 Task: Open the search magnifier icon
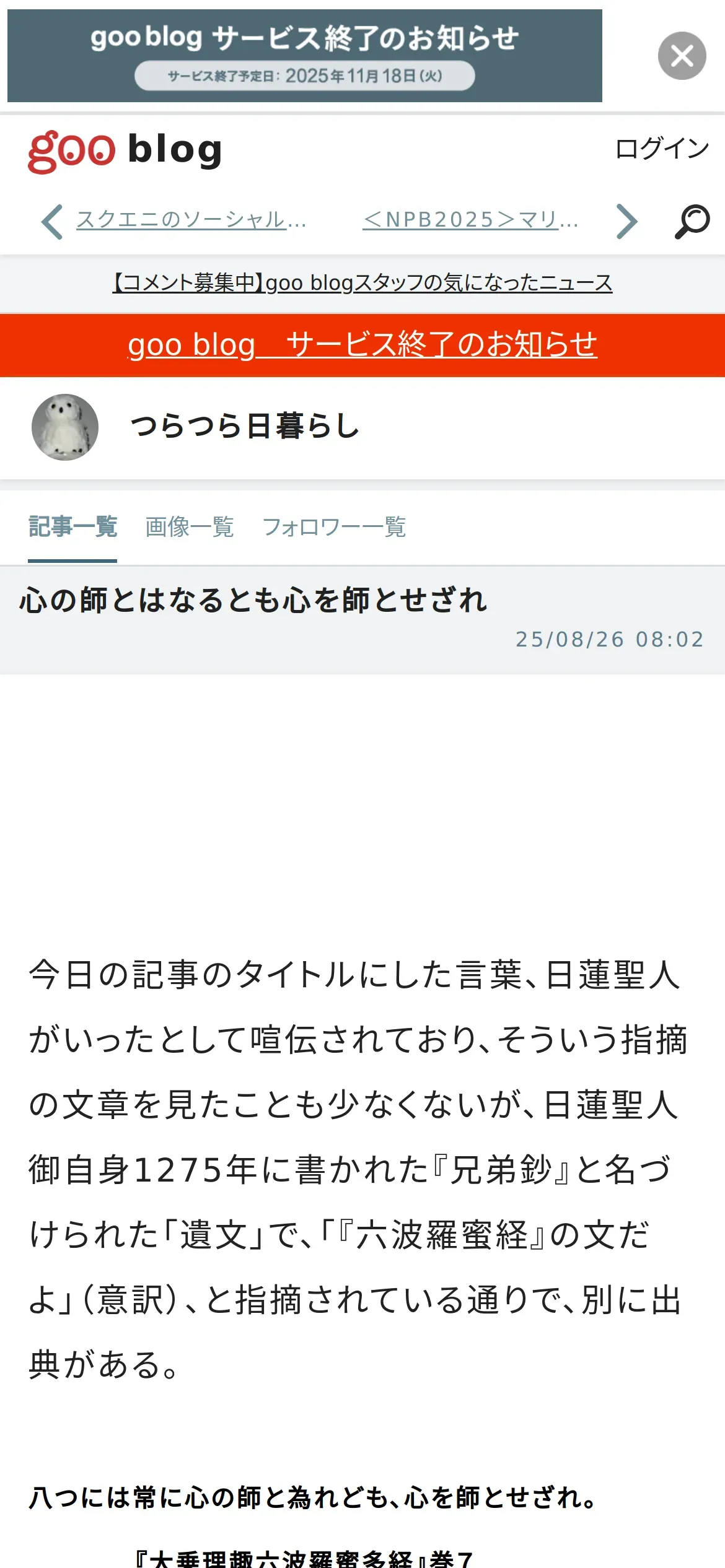pyautogui.click(x=692, y=221)
